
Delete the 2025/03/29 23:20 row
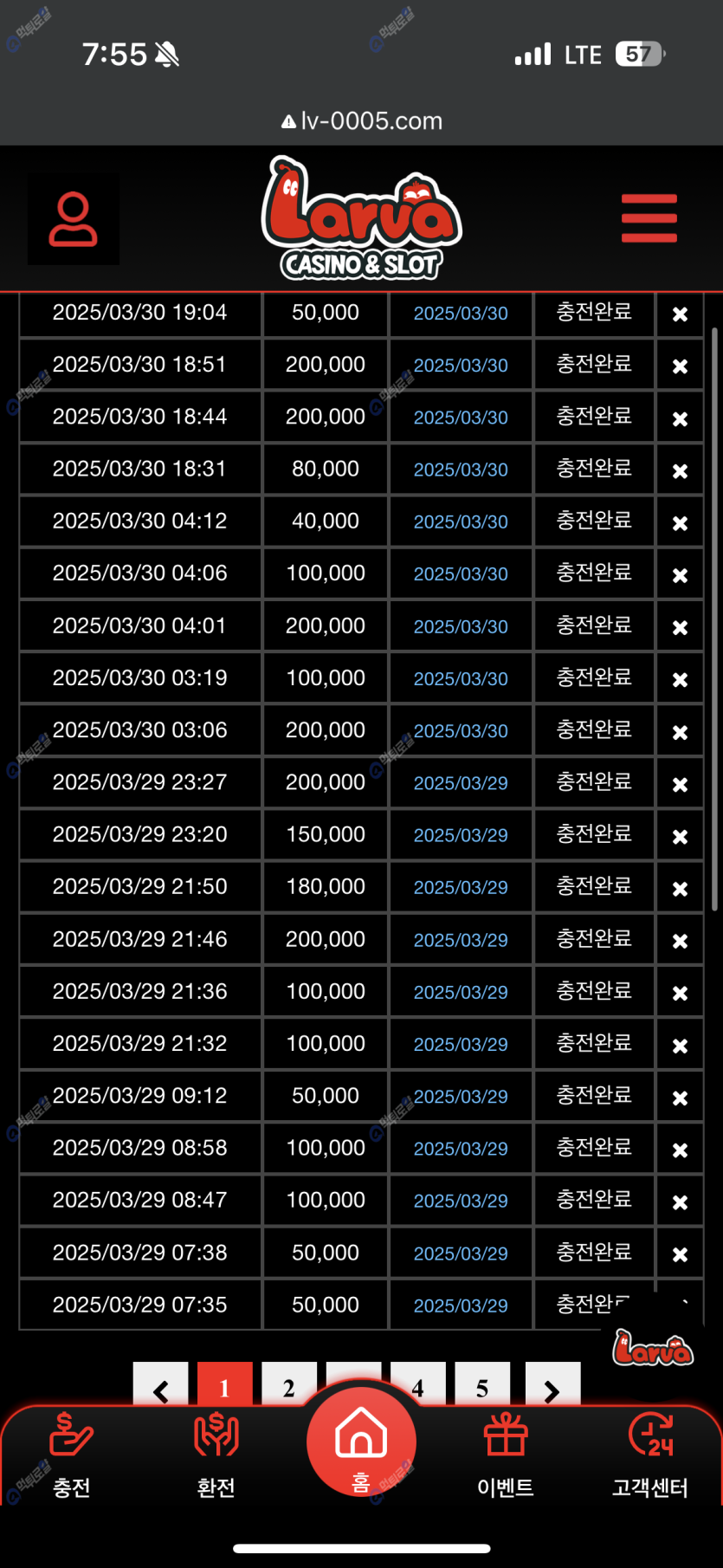tap(681, 836)
